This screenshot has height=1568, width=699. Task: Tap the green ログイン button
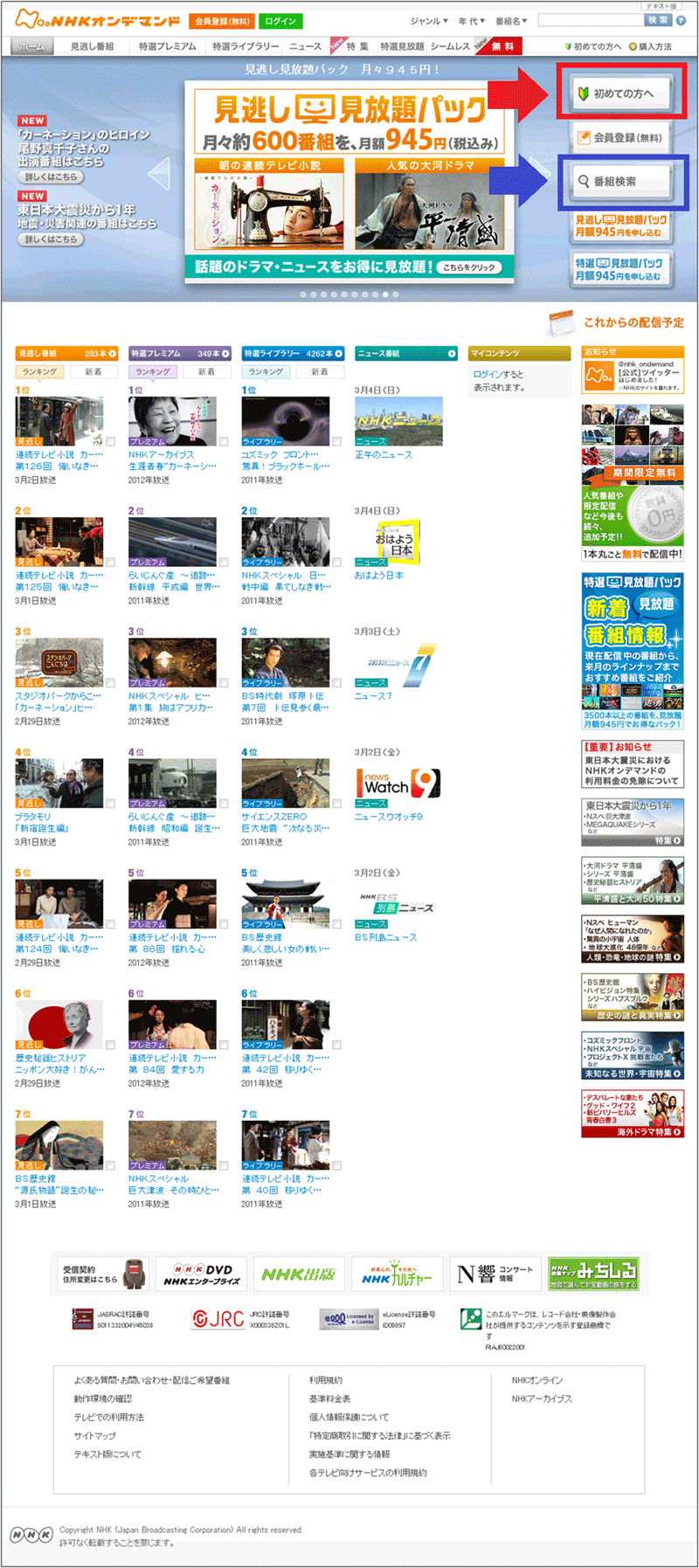[280, 21]
